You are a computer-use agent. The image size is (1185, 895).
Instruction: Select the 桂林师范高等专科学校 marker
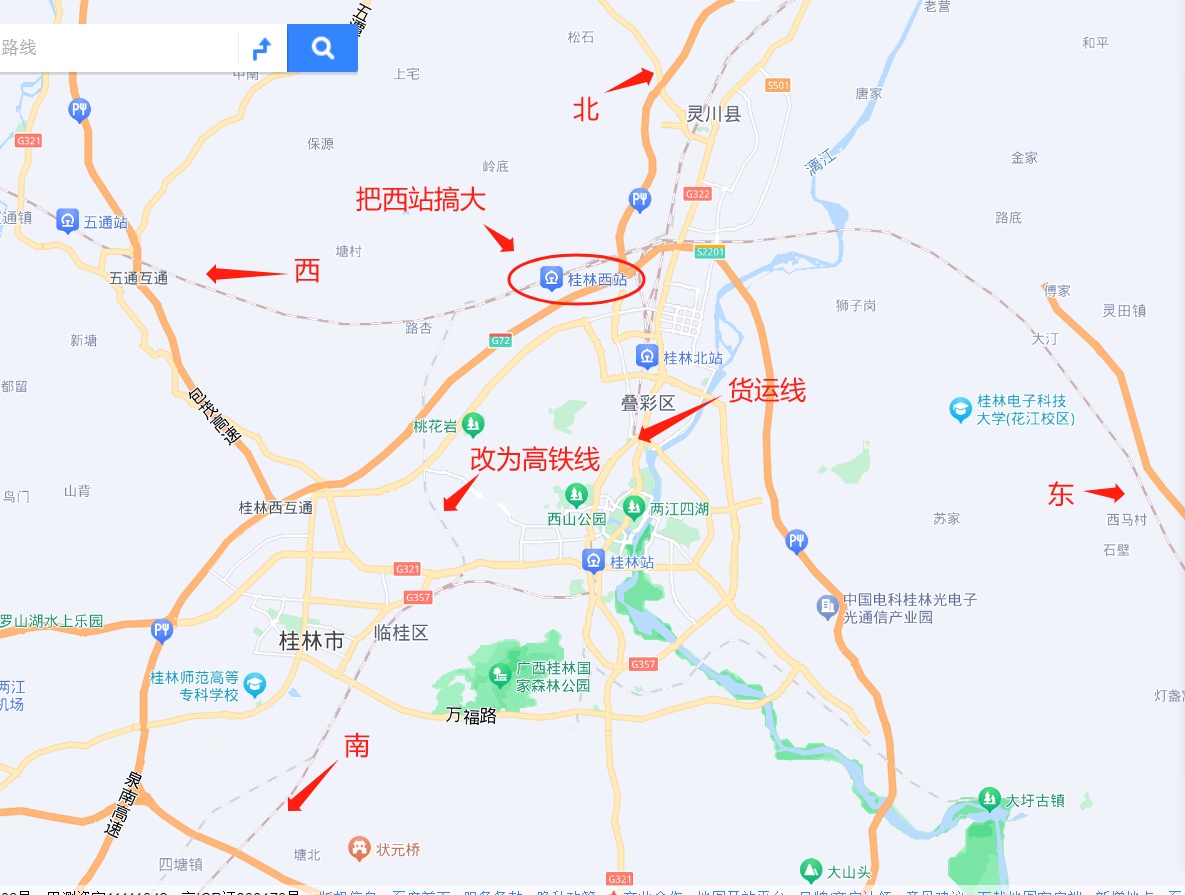255,685
